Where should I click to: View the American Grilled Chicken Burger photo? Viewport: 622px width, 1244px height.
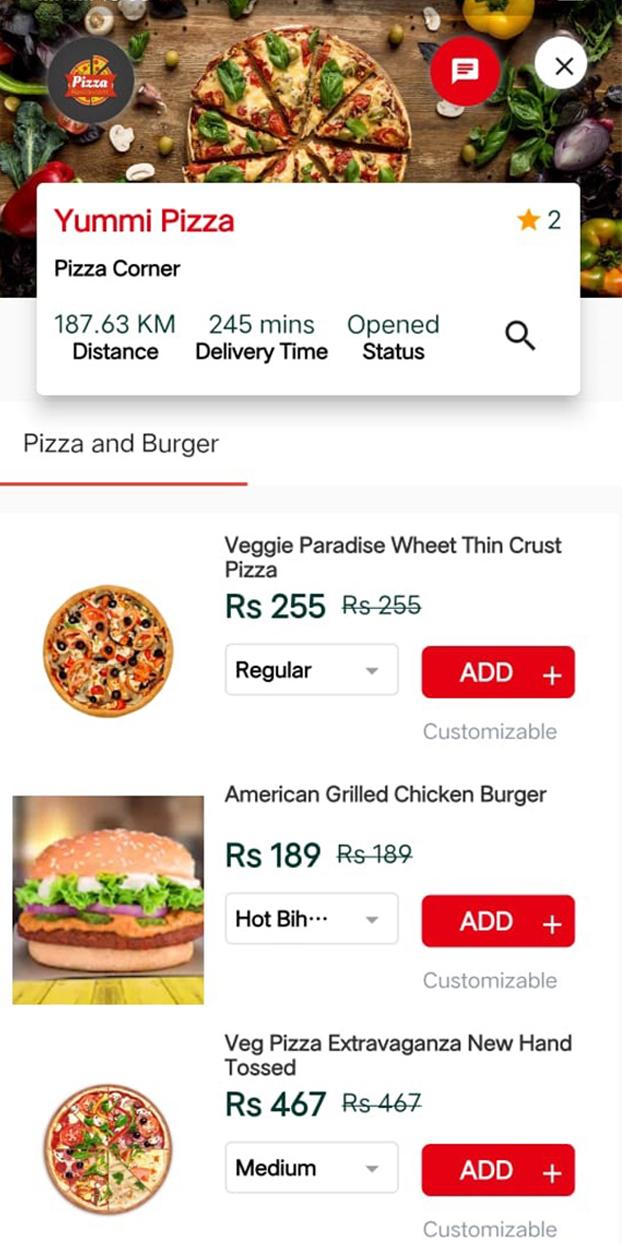(108, 900)
